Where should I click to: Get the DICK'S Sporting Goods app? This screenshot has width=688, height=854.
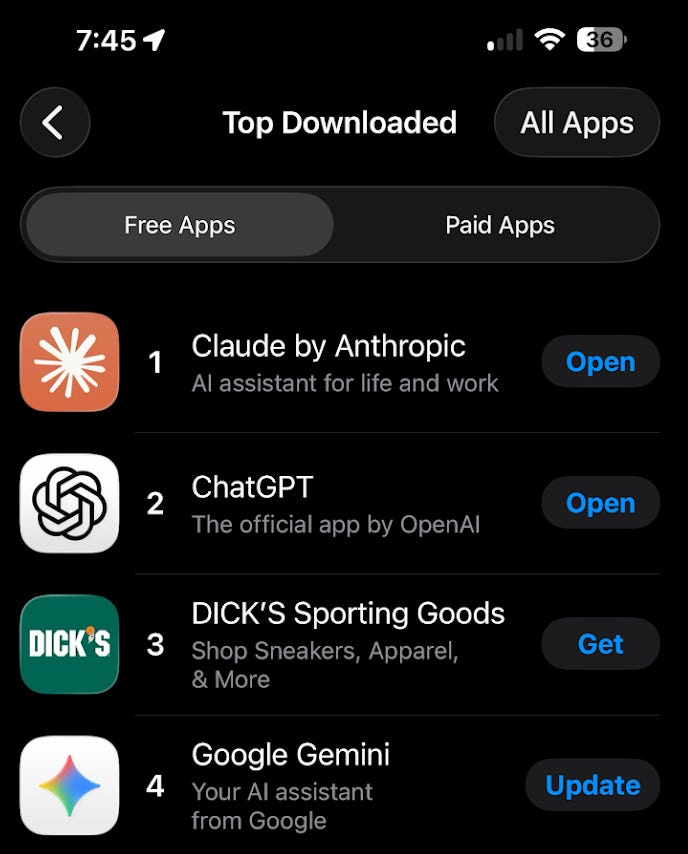[600, 644]
